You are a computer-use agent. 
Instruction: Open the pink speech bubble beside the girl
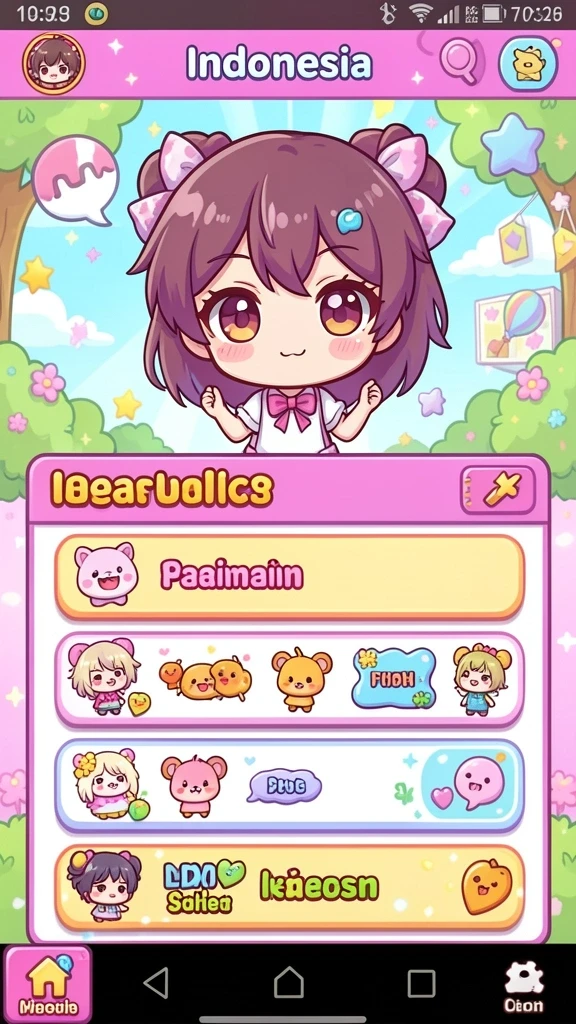click(75, 178)
